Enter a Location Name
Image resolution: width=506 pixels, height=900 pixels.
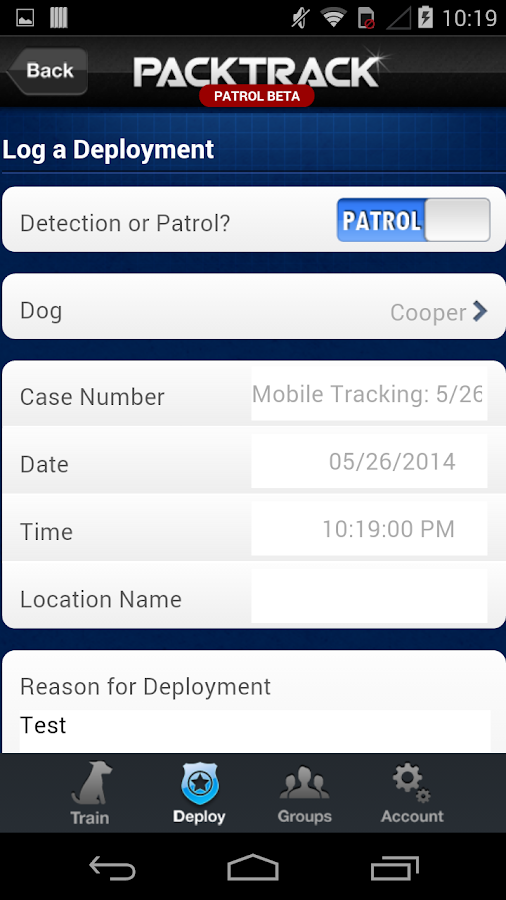click(369, 597)
